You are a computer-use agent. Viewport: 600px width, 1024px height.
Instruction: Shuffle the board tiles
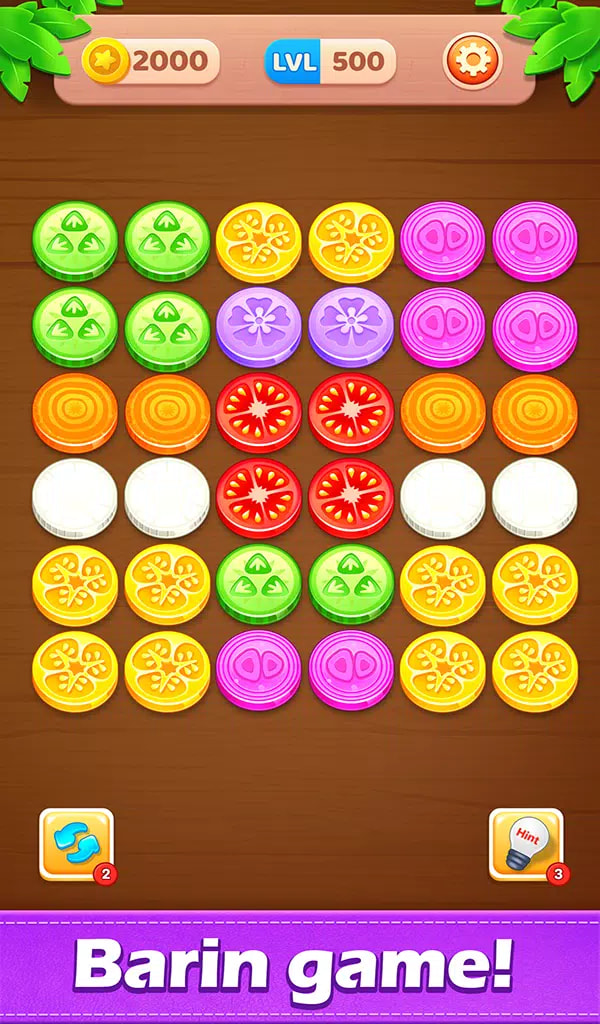tap(76, 844)
